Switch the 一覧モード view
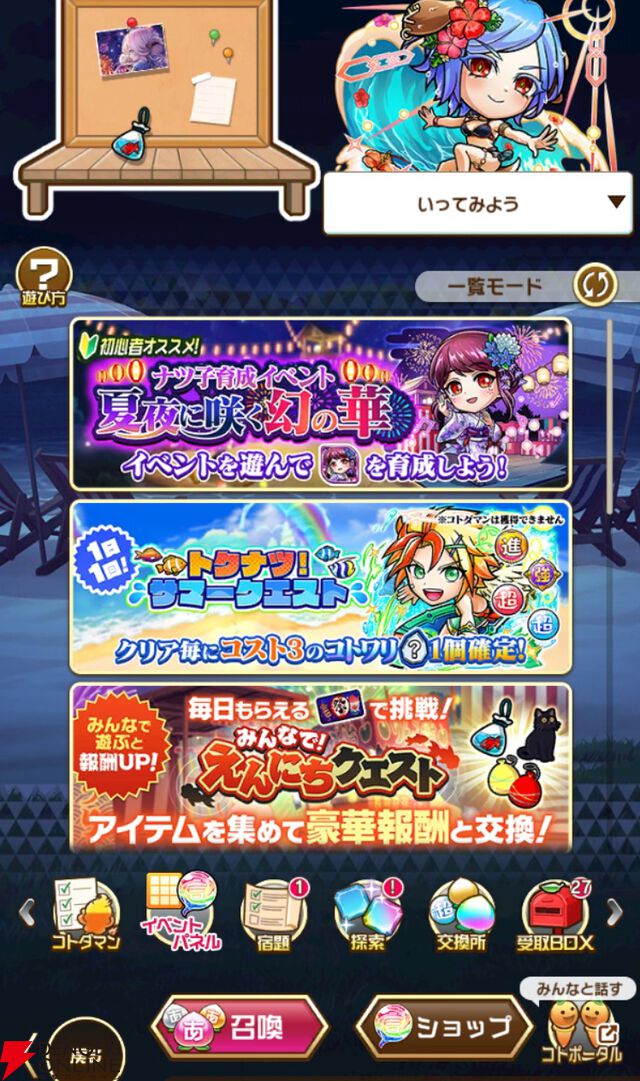The width and height of the screenshot is (640, 1081). point(594,285)
